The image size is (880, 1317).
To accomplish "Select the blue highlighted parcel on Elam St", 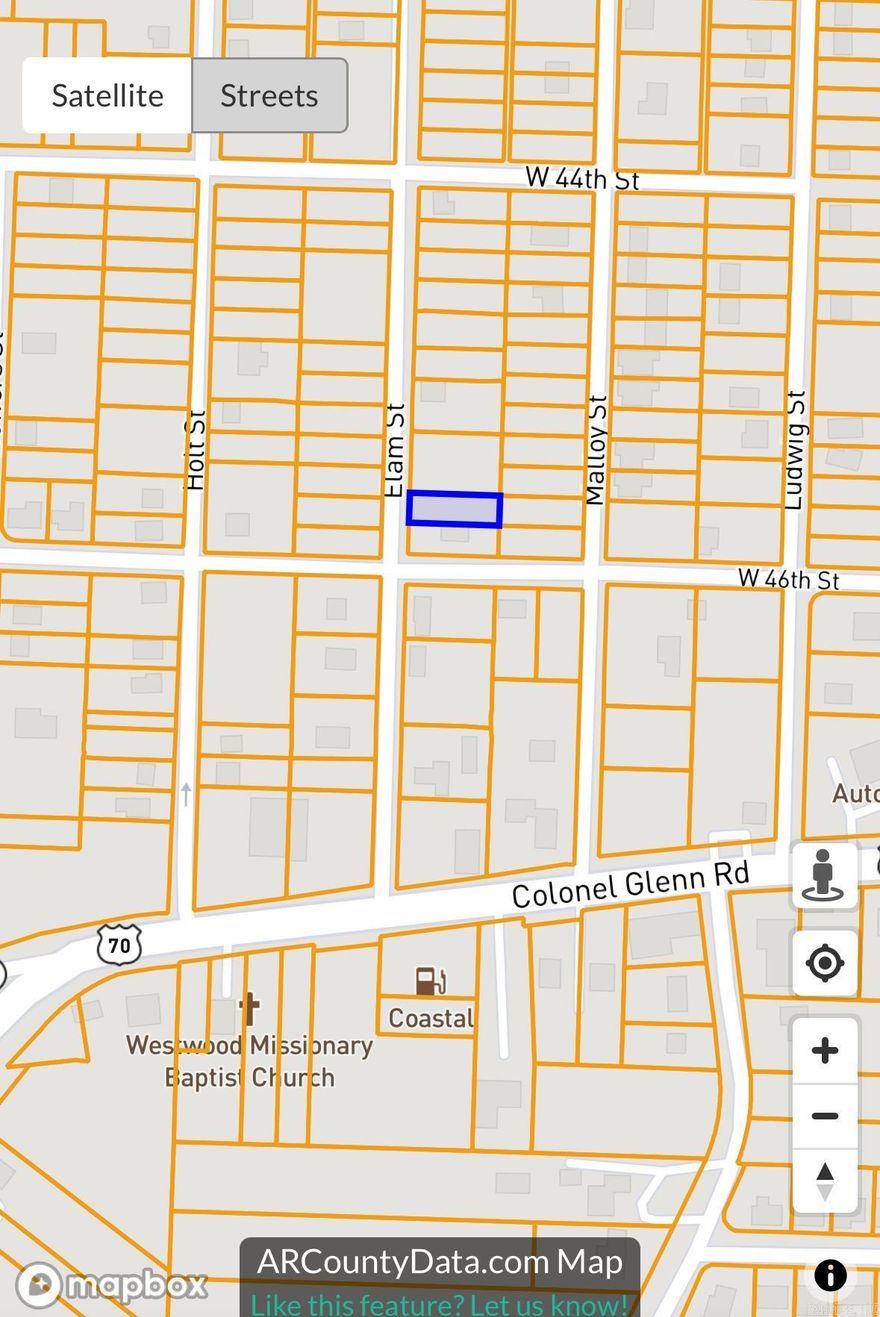I will (x=454, y=509).
